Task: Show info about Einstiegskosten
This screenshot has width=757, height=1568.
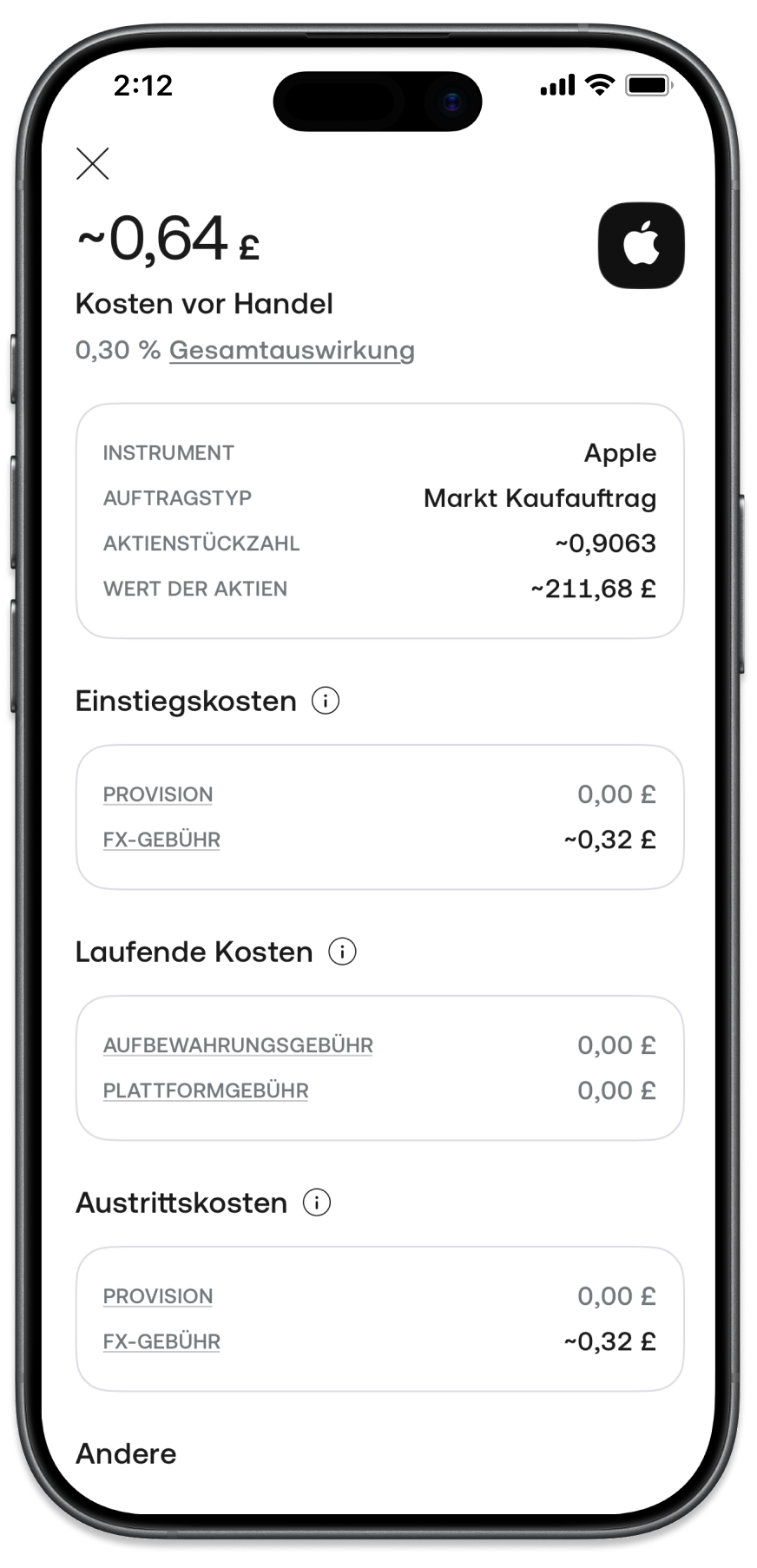Action: (326, 701)
